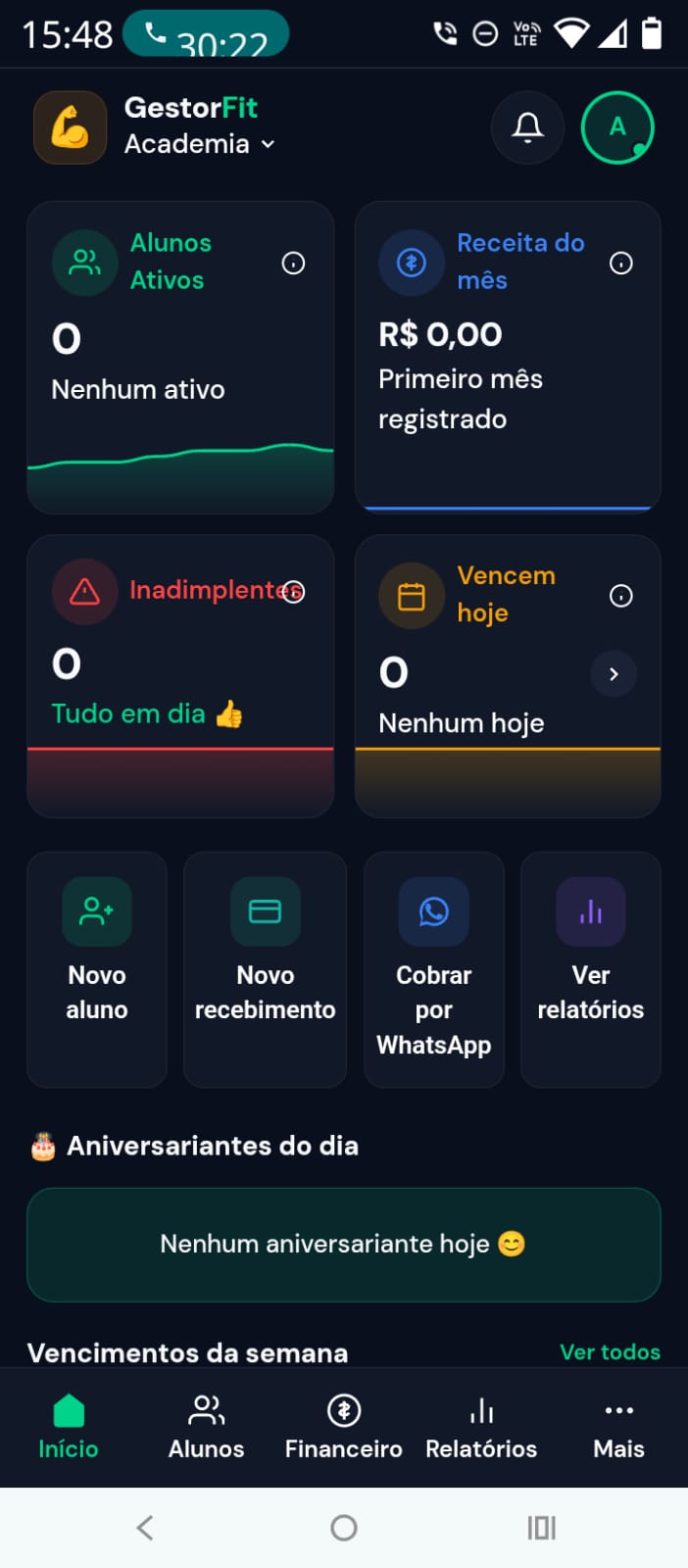
Task: Add a Novo recebimento
Action: pyautogui.click(x=265, y=969)
